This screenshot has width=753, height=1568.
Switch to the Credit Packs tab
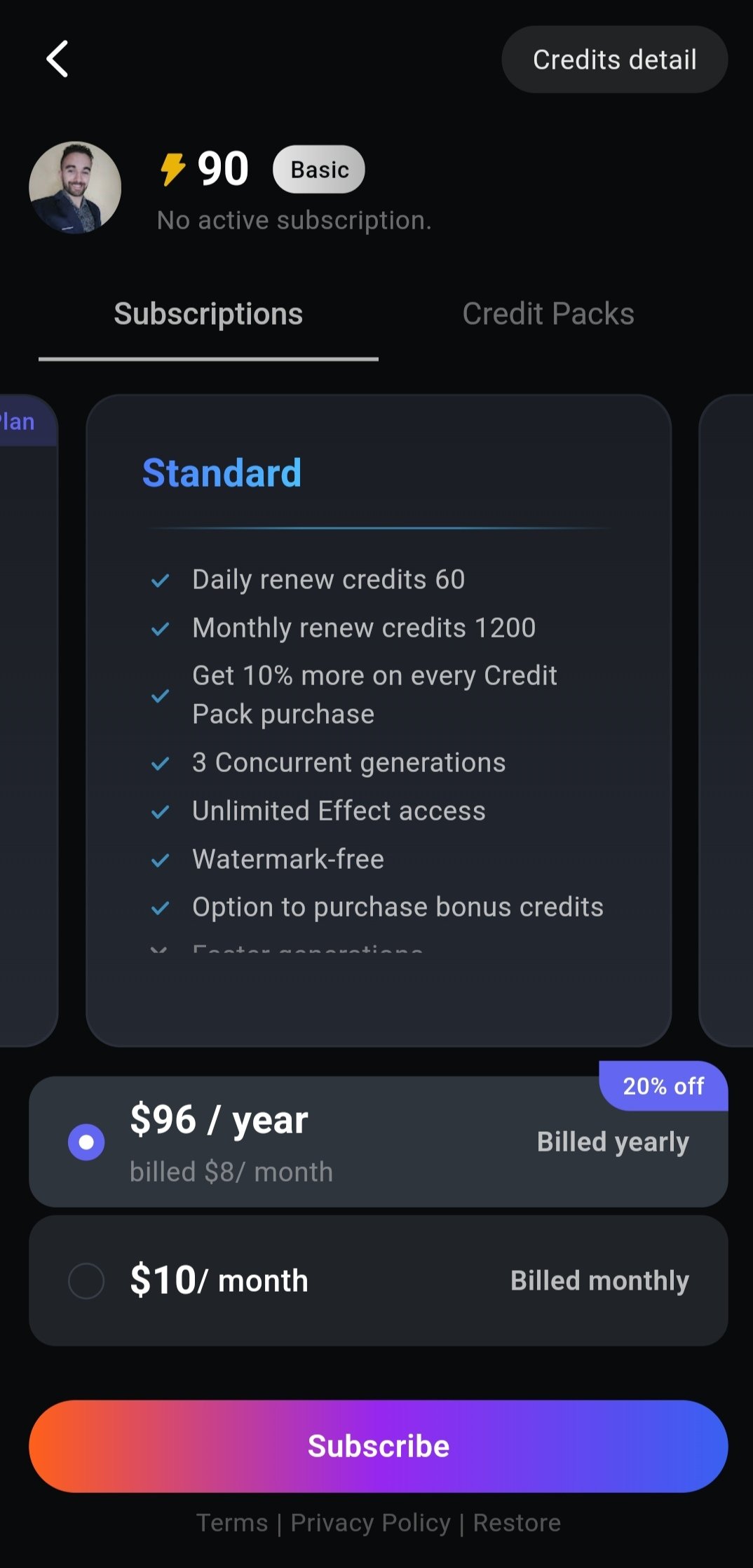click(x=548, y=314)
